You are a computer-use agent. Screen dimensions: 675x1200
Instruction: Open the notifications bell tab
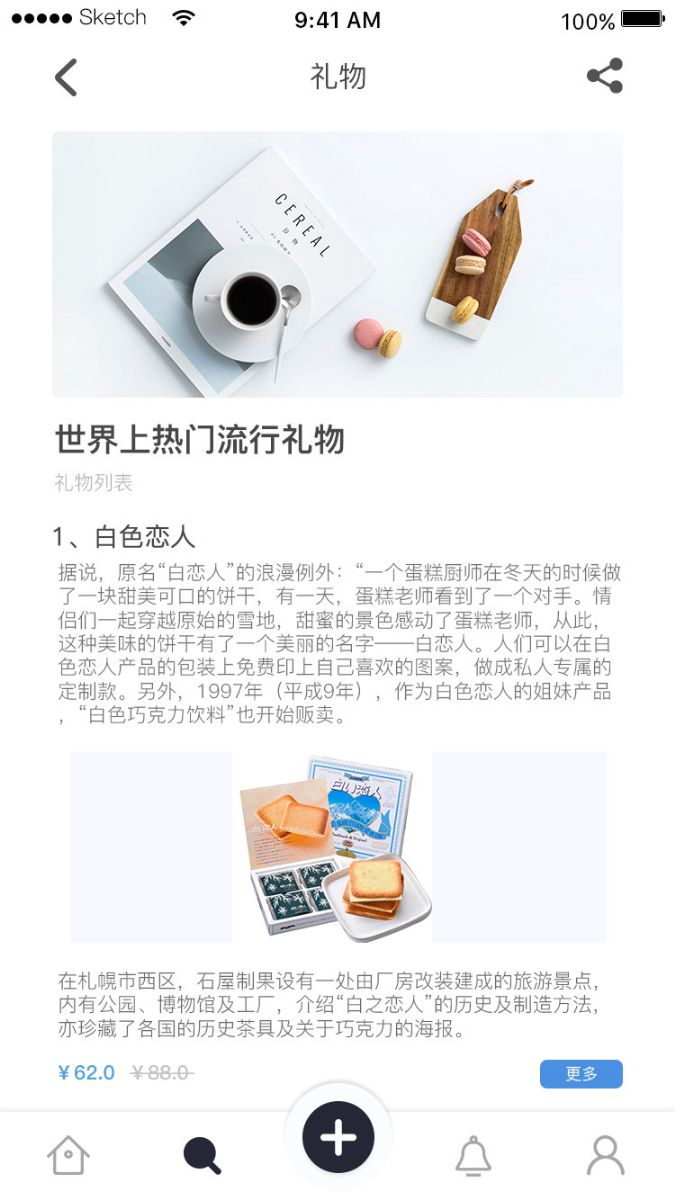point(473,1156)
